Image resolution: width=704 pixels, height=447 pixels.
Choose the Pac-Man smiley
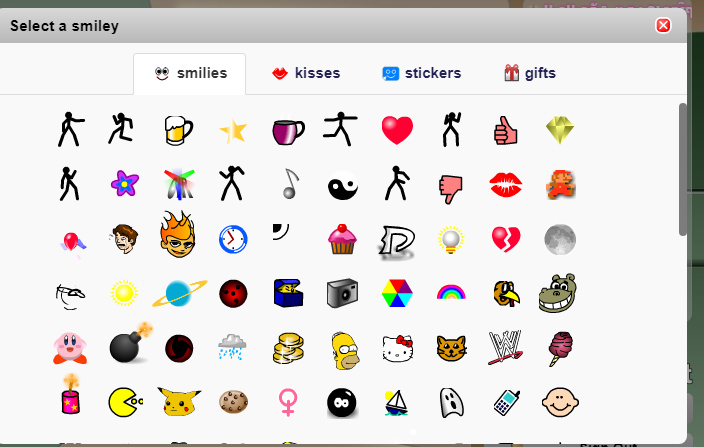[125, 402]
